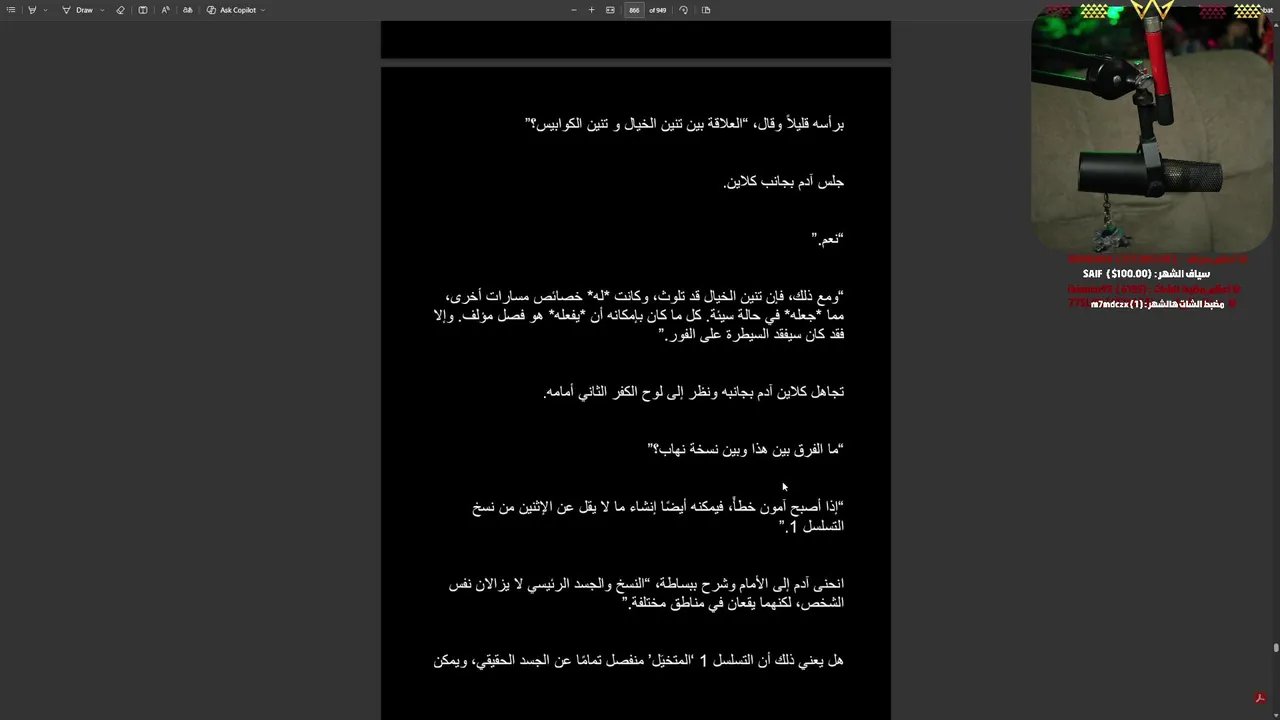Select the eraser tool
This screenshot has width=1280, height=720.
[120, 10]
